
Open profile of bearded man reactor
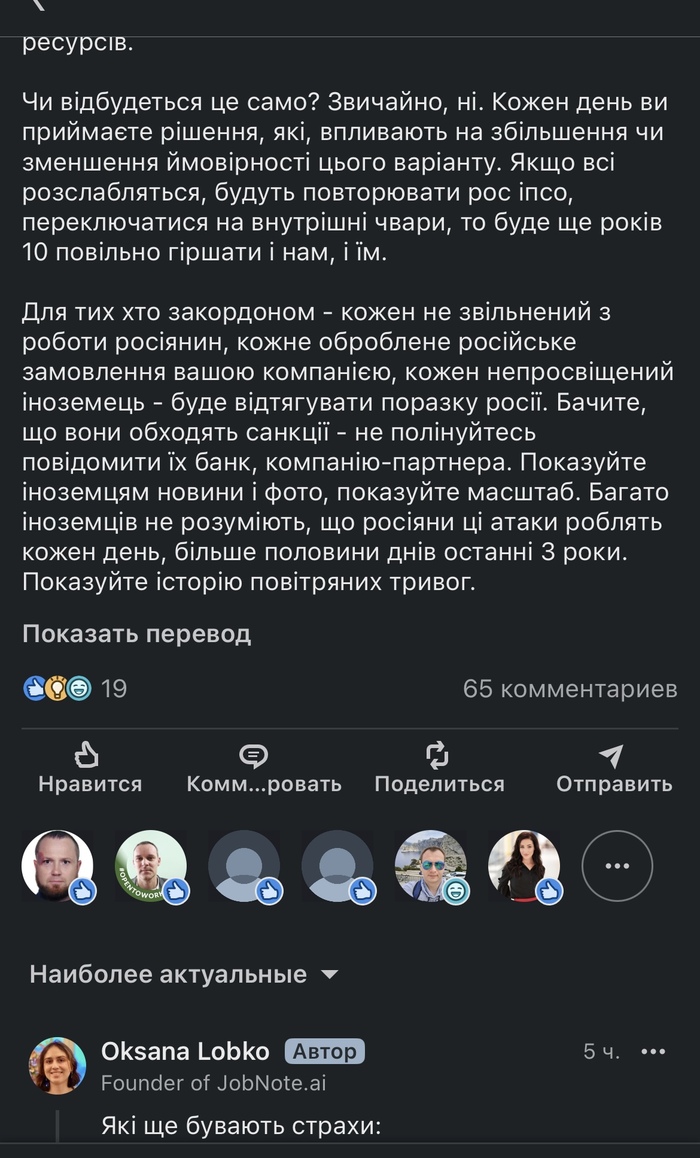[58, 866]
